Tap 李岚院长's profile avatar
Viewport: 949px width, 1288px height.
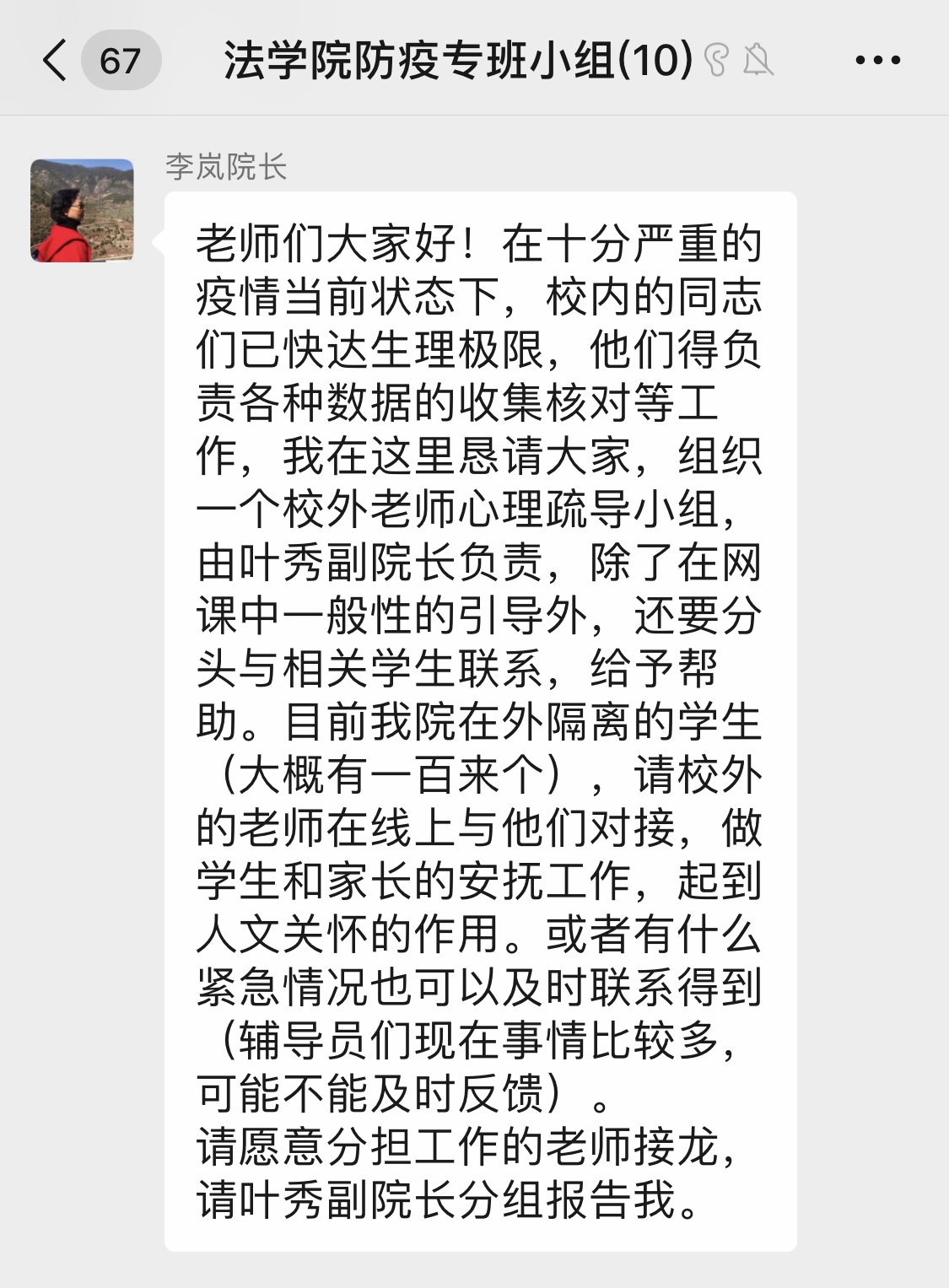[x=82, y=210]
